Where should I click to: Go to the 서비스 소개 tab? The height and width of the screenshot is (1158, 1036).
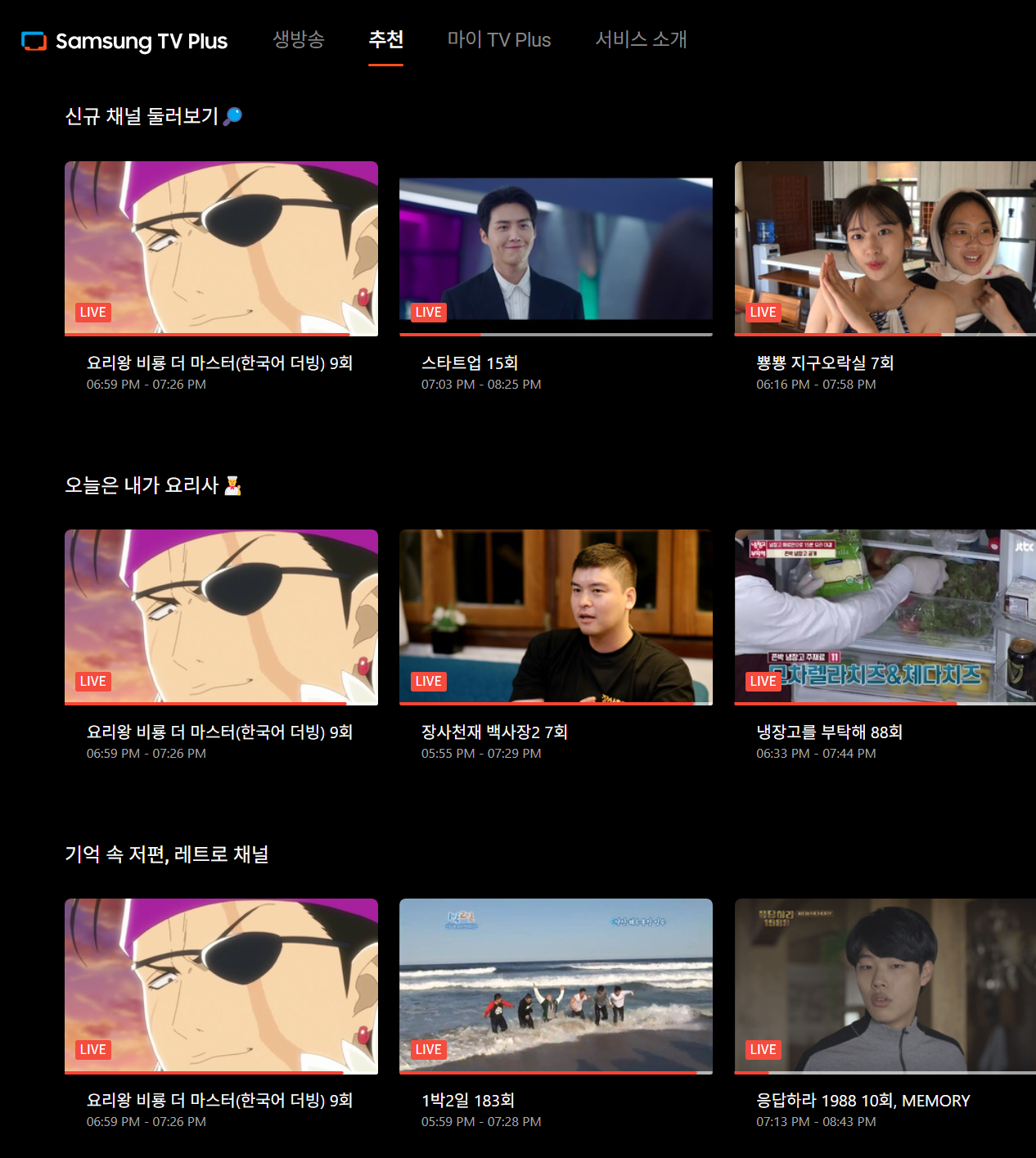pos(641,39)
